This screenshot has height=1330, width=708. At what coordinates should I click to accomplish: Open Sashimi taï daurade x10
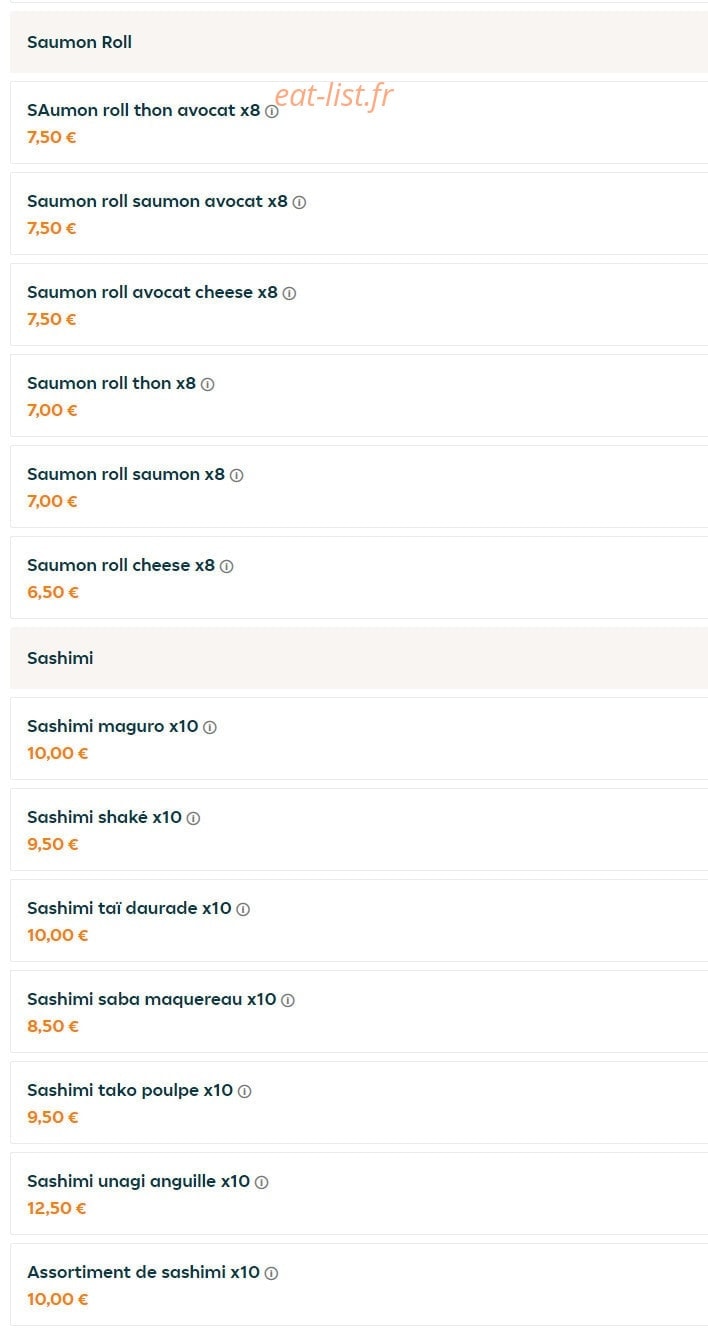359,921
